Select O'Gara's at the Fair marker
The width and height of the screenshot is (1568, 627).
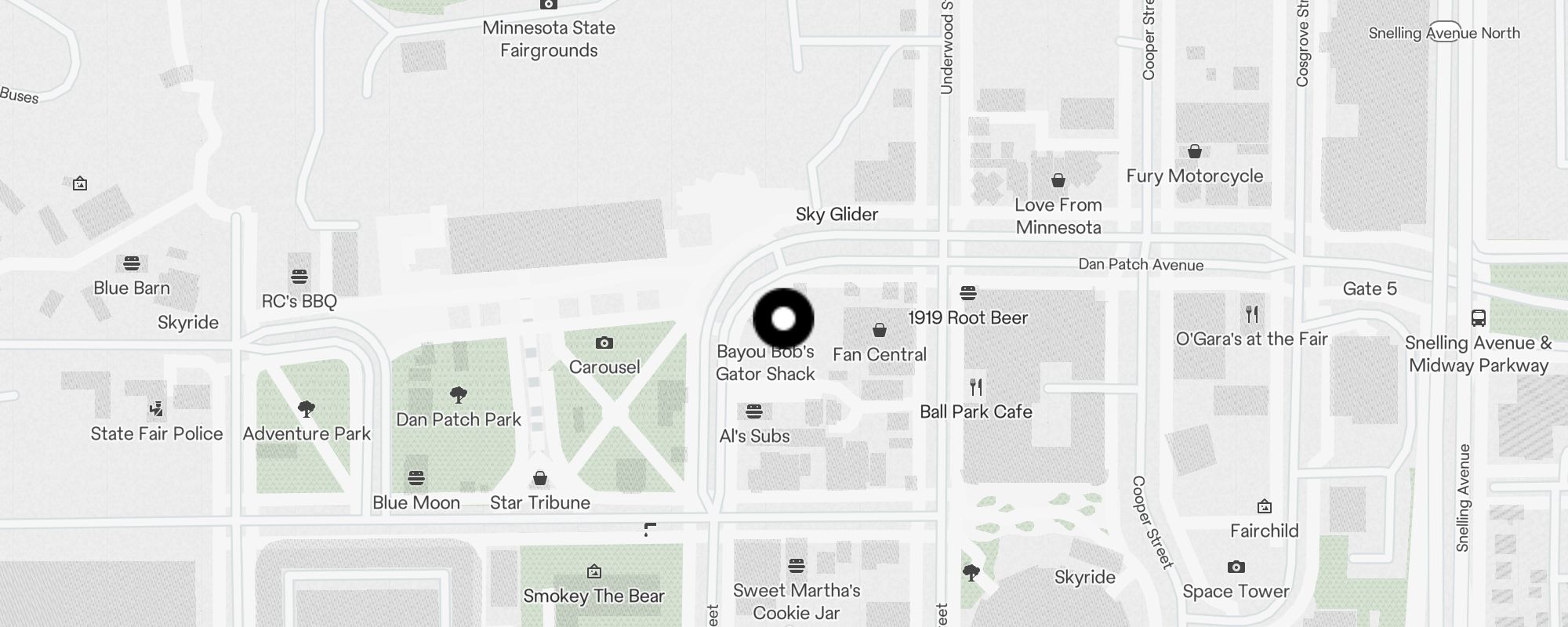point(1252,315)
